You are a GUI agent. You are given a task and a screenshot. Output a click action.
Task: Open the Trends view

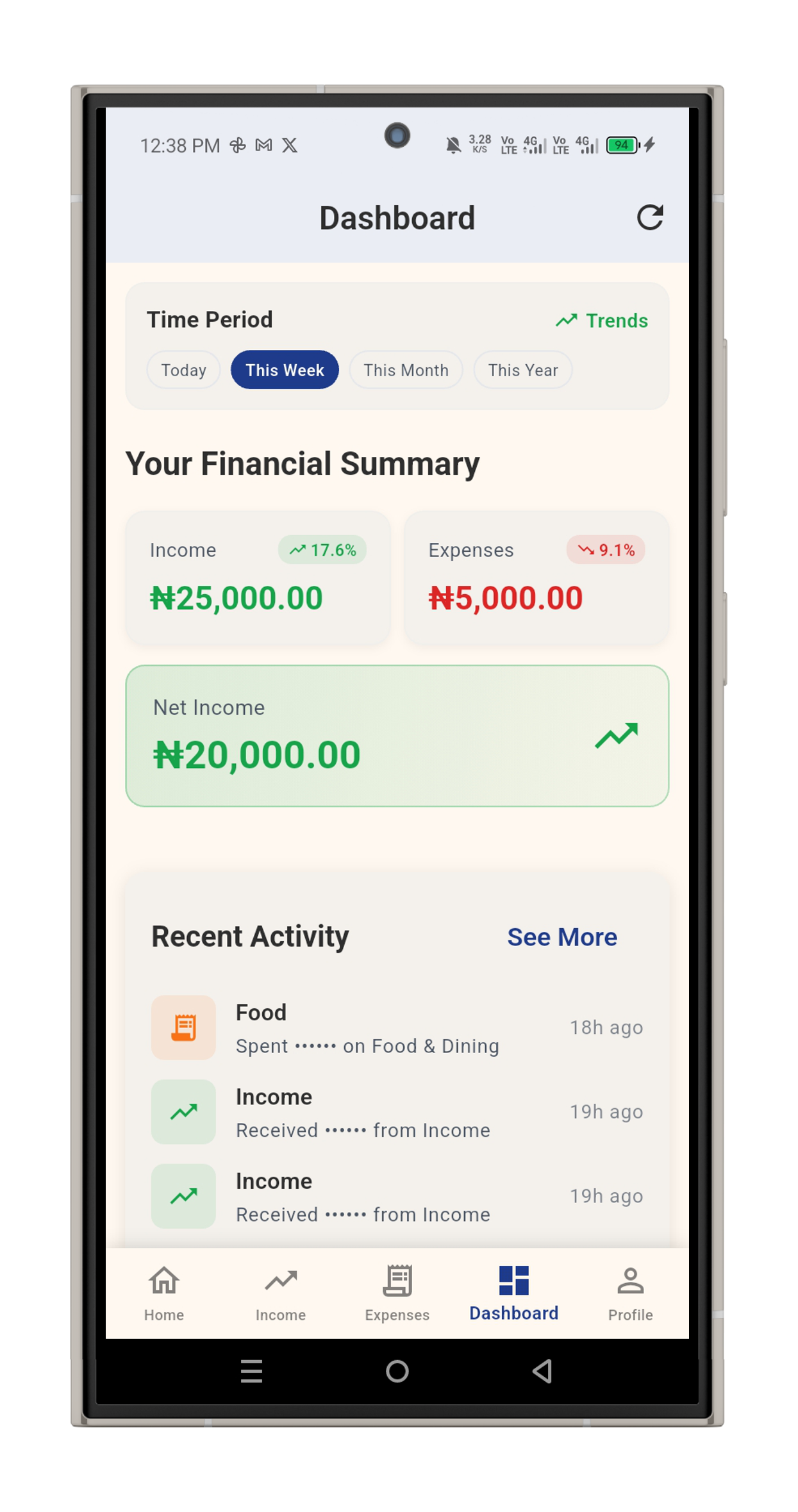(602, 320)
